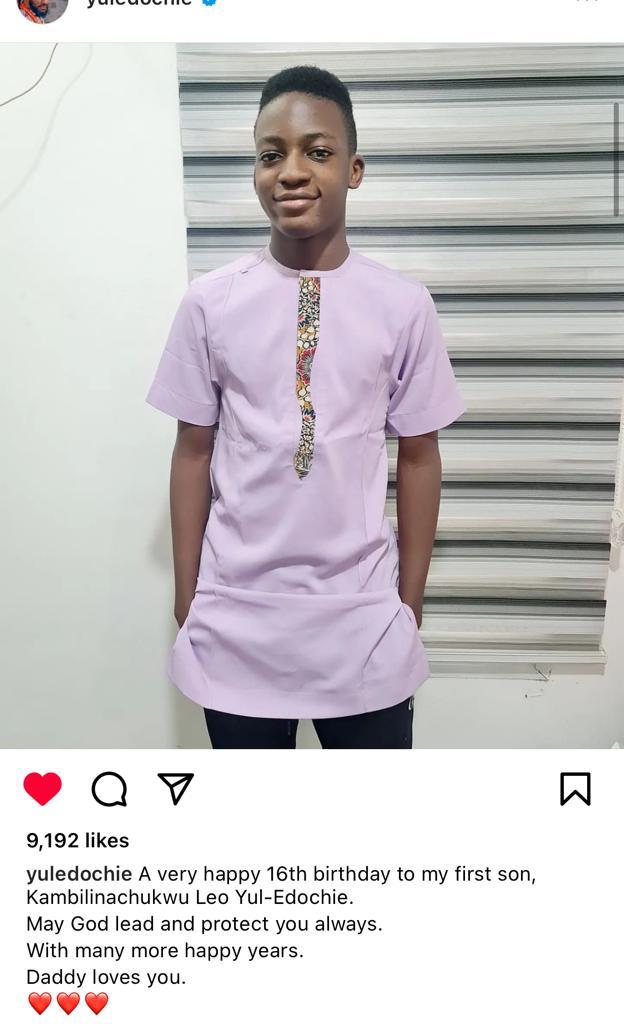Share the post via the paper plane icon
This screenshot has height=1024, width=624.
point(176,788)
